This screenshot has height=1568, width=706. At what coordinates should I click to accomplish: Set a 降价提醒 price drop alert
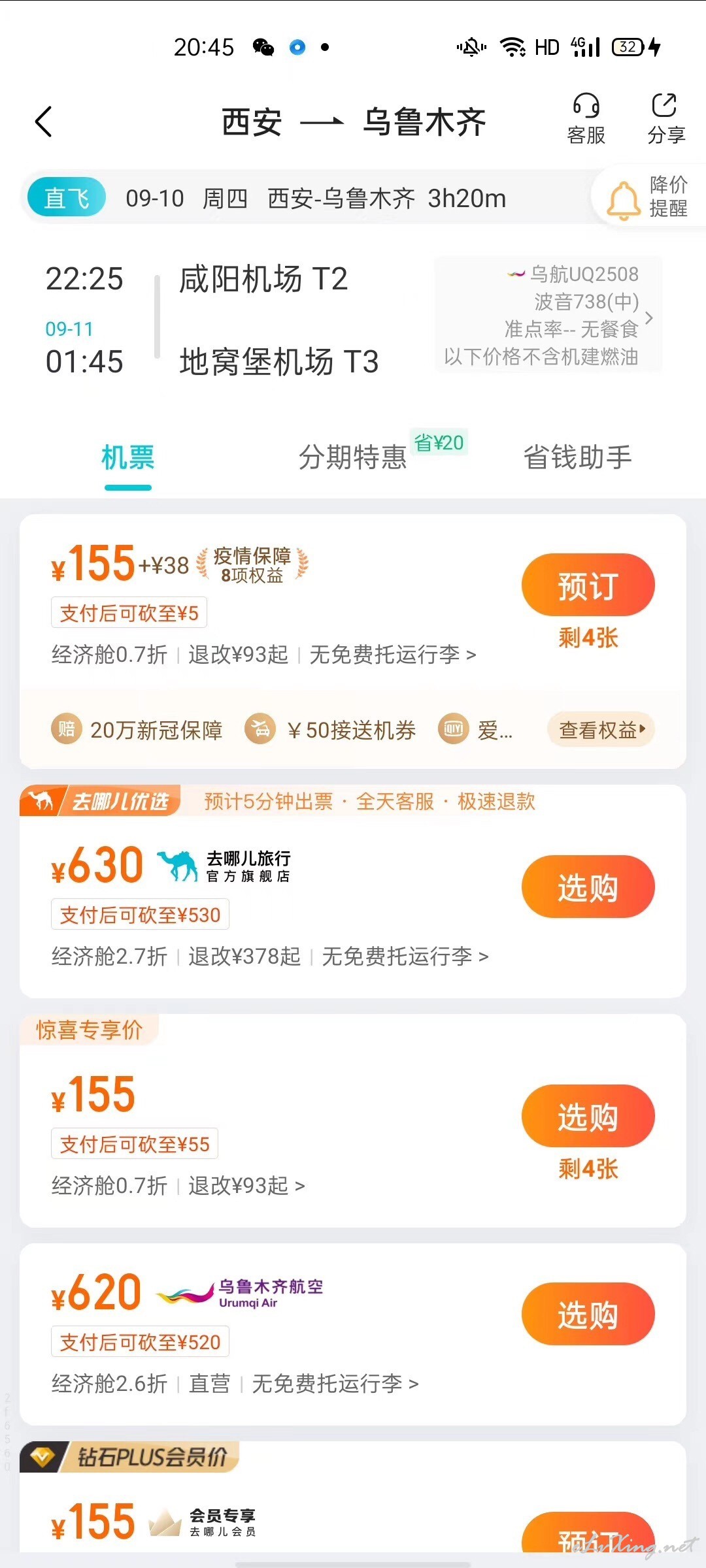(x=648, y=197)
